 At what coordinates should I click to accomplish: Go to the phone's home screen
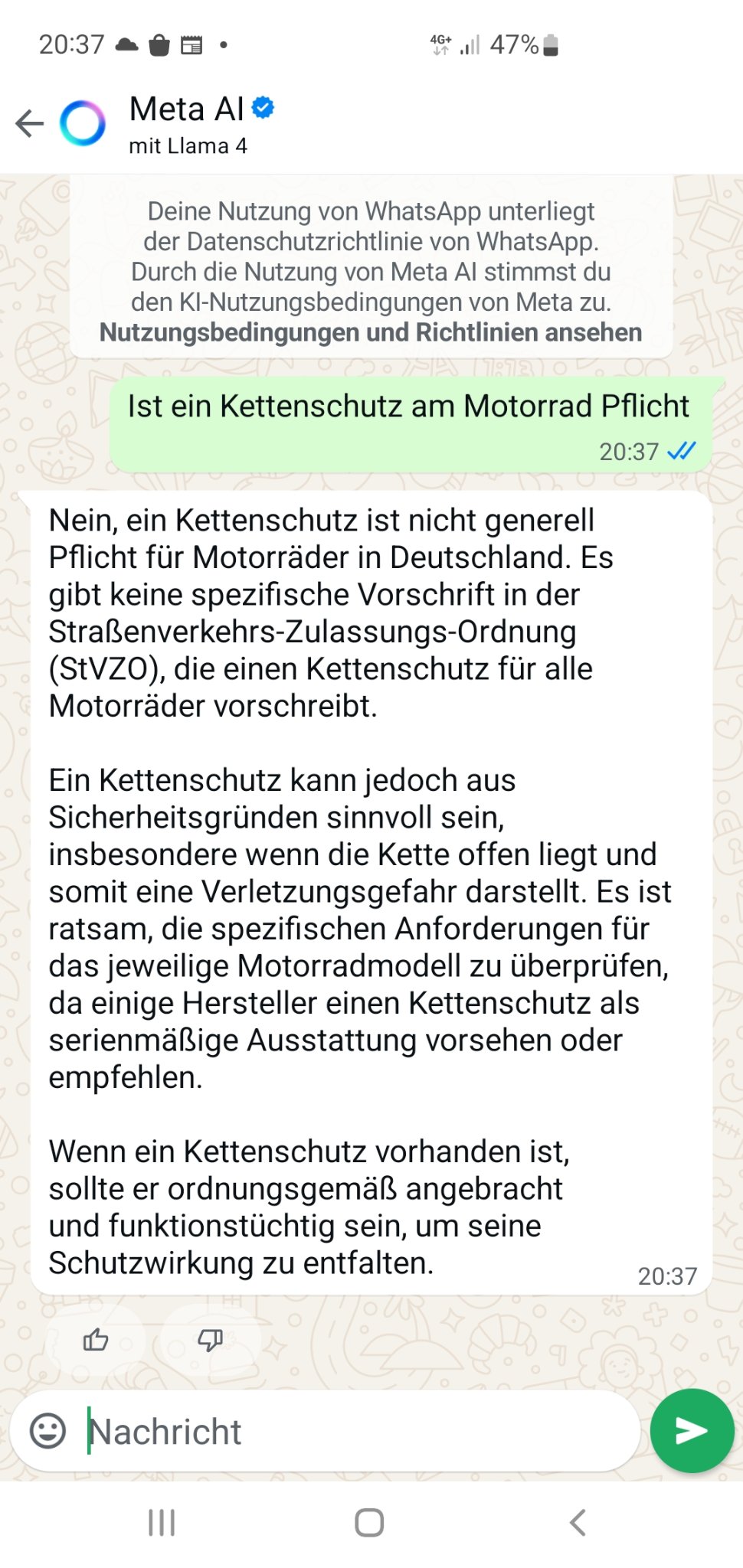[x=369, y=1523]
